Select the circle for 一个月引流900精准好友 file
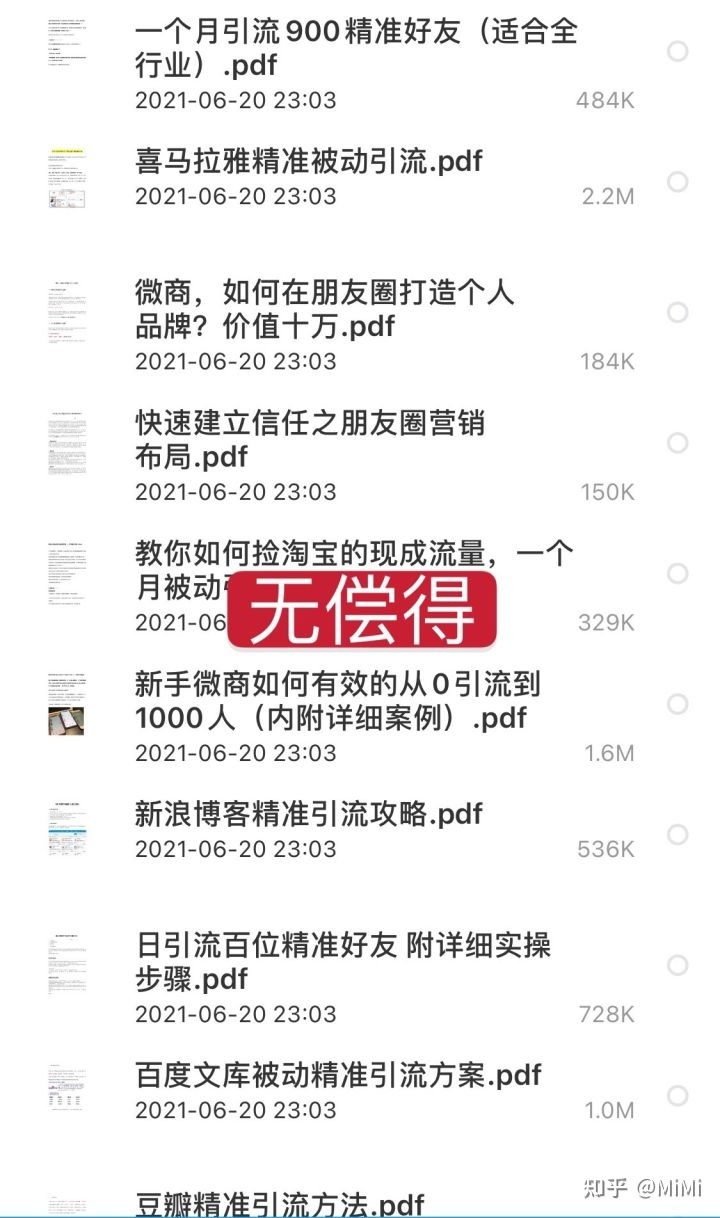This screenshot has width=720, height=1218. 678,50
